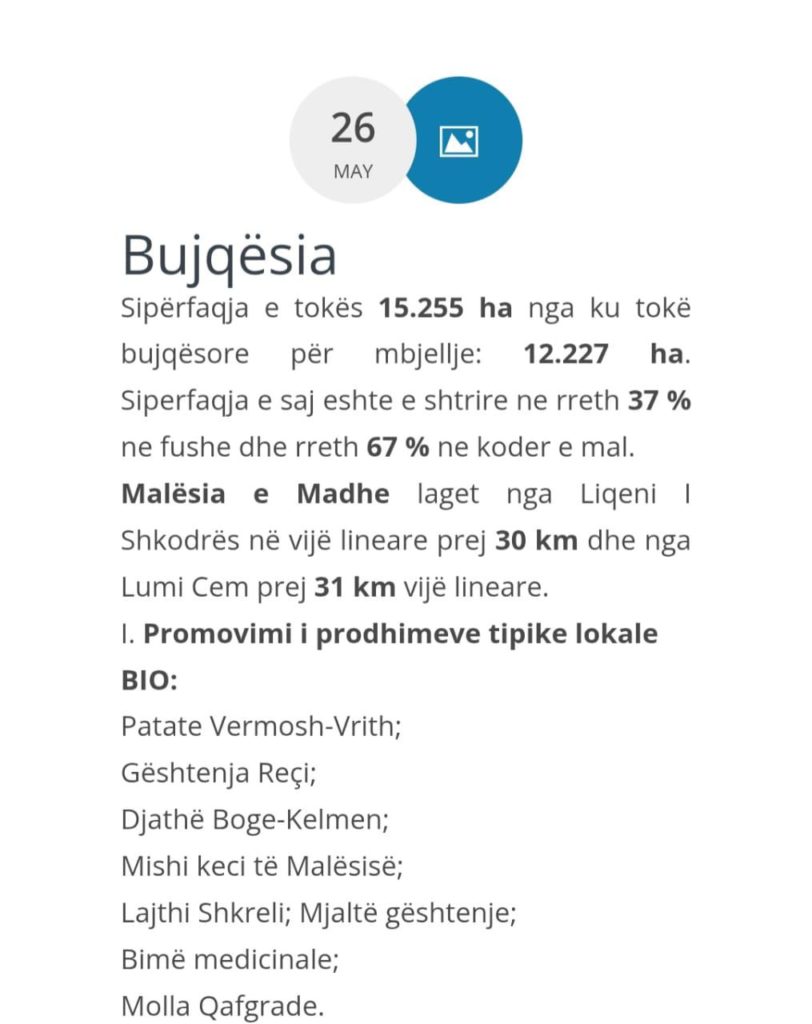Open the Bujqësia post title
The image size is (812, 1024).
(229, 256)
